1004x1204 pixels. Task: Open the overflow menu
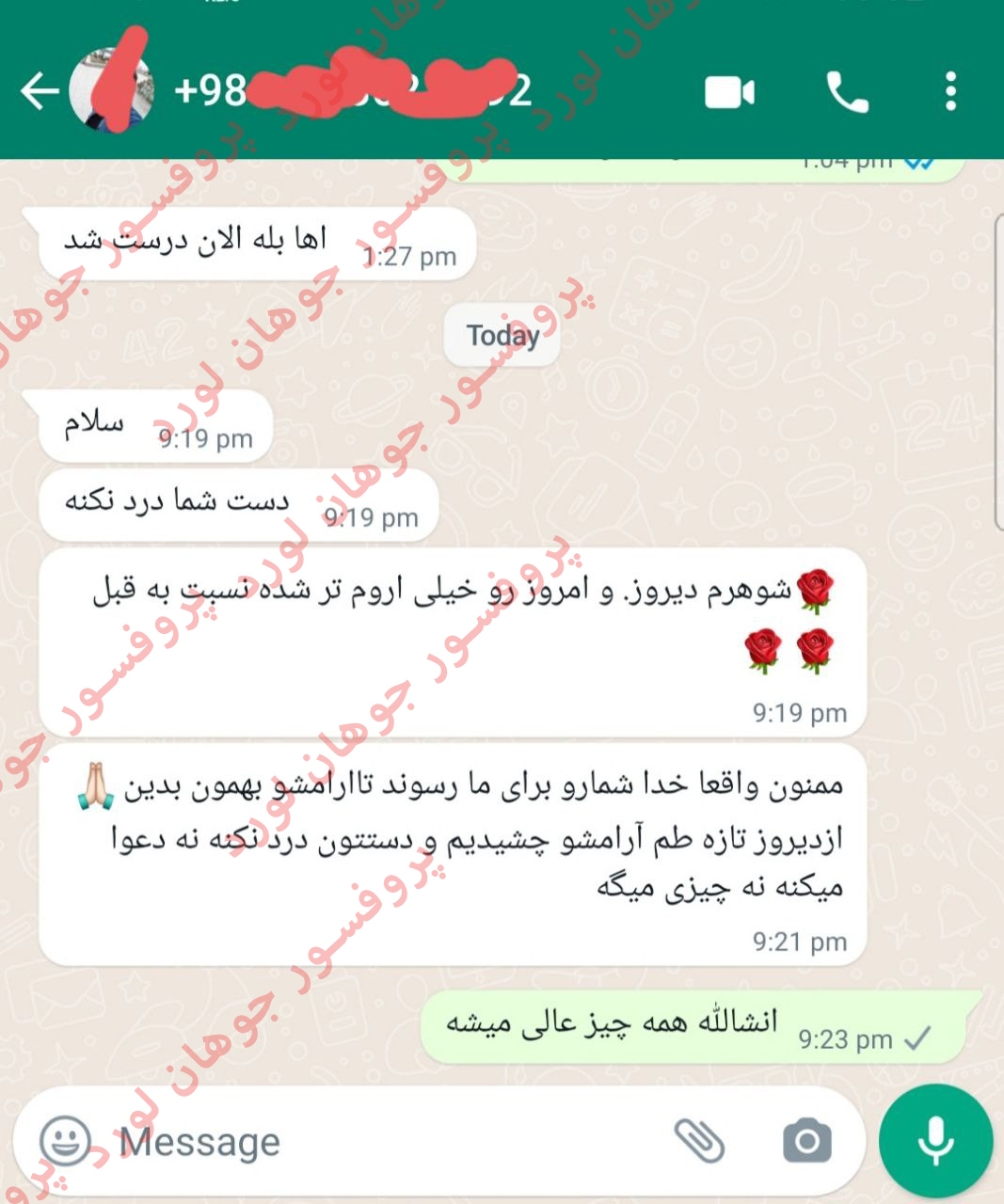pos(951,91)
